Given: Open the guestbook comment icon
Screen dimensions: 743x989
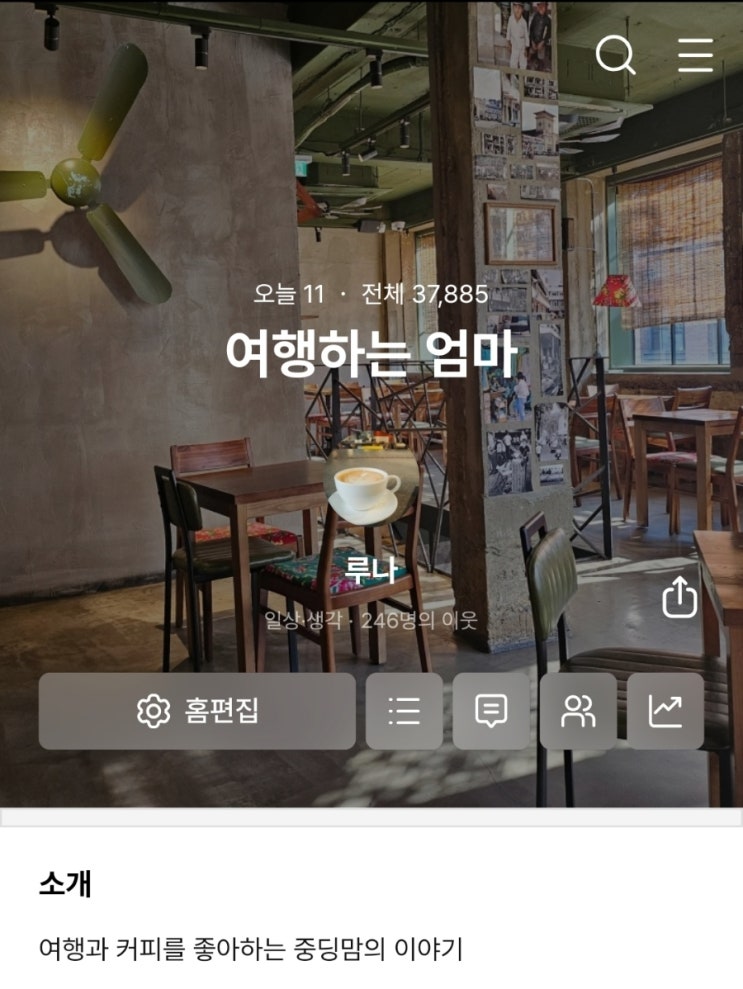Looking at the screenshot, I should pos(491,711).
